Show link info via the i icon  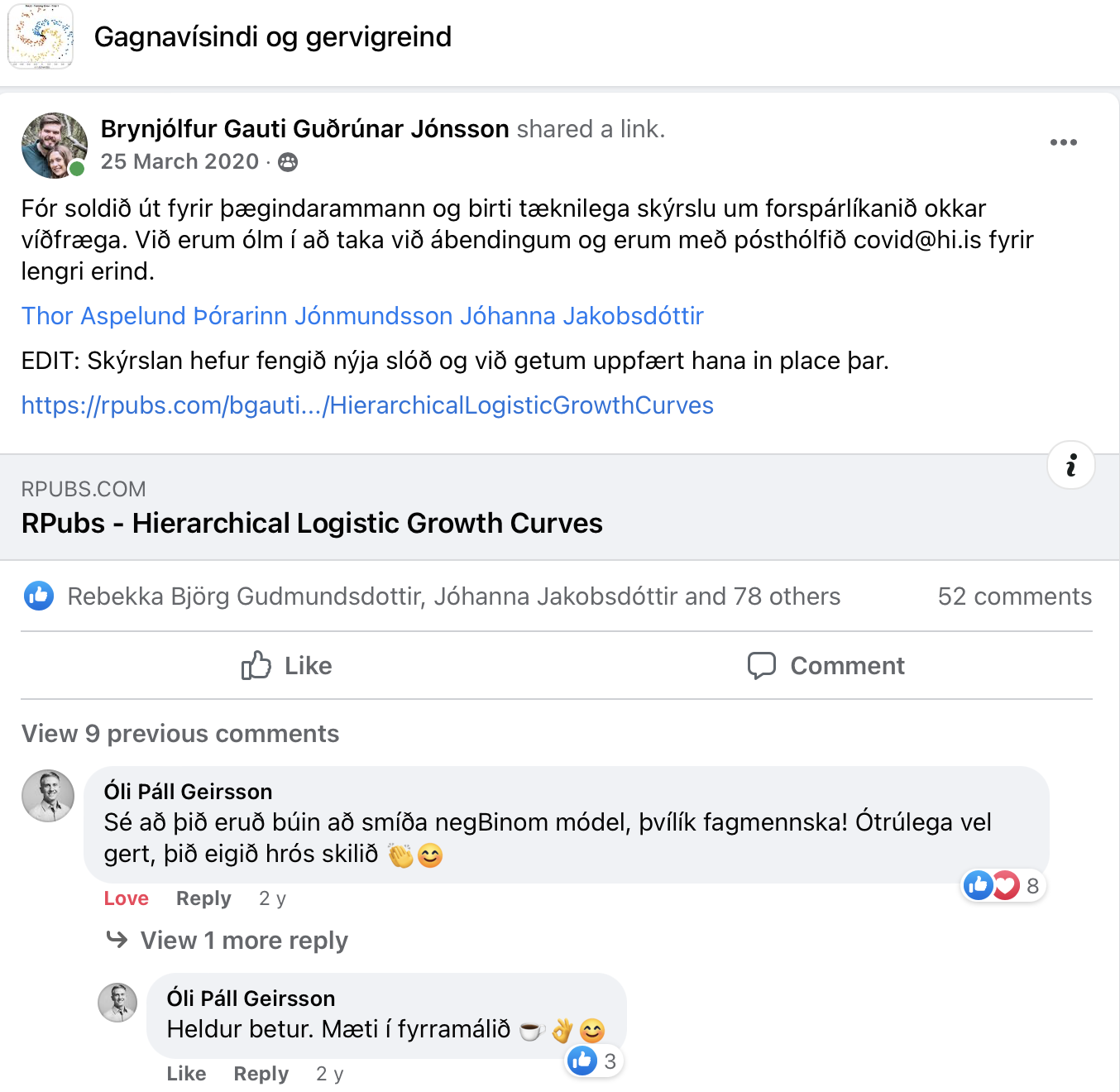click(x=1071, y=465)
